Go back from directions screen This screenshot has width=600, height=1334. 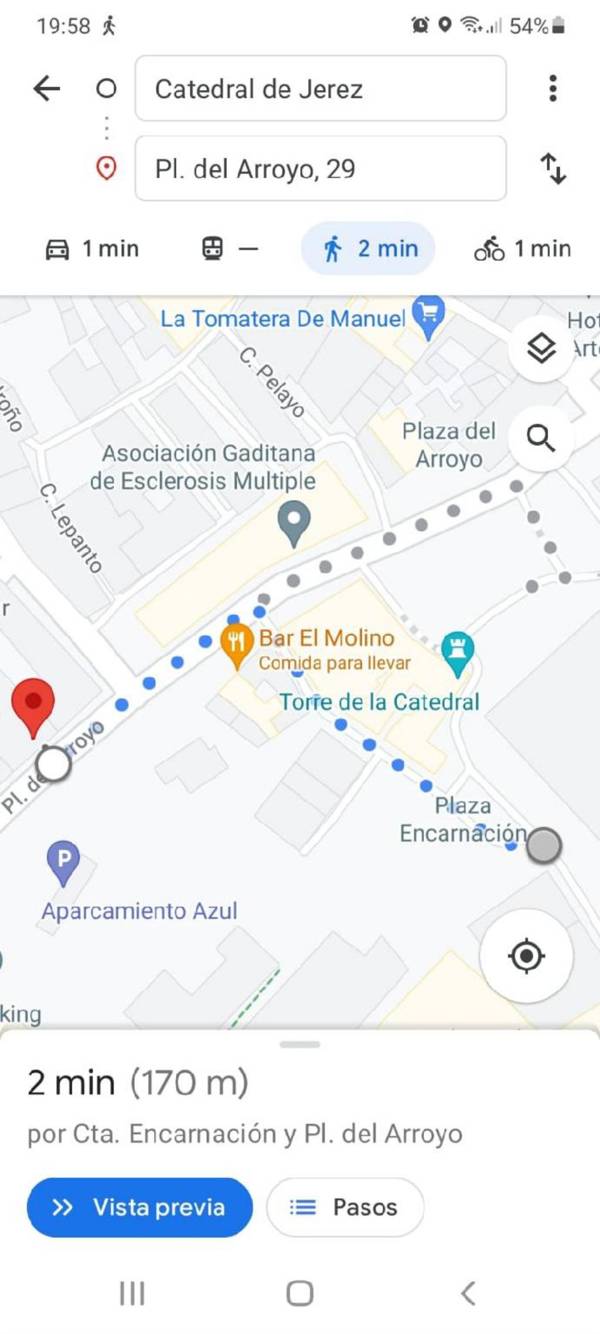click(47, 89)
